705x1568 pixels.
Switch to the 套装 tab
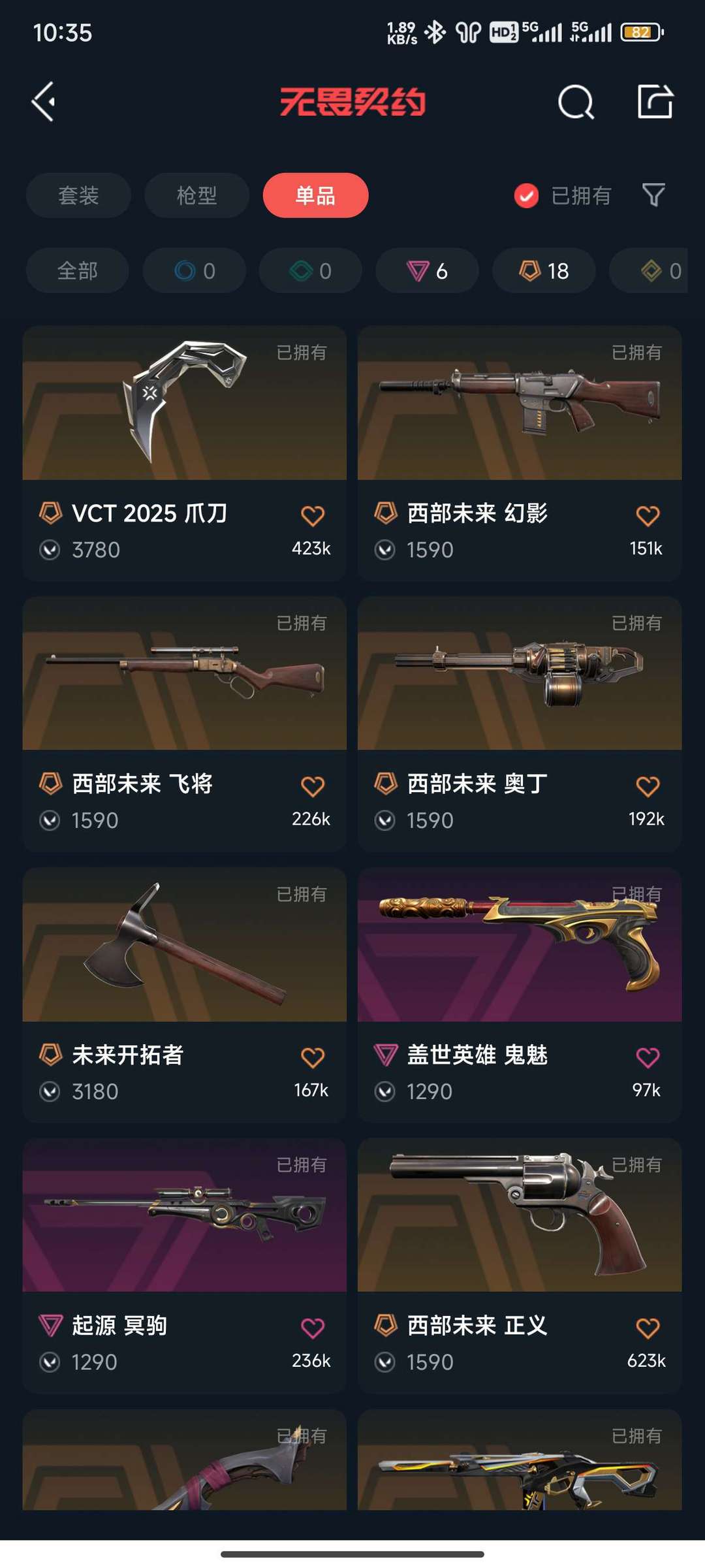tap(78, 195)
